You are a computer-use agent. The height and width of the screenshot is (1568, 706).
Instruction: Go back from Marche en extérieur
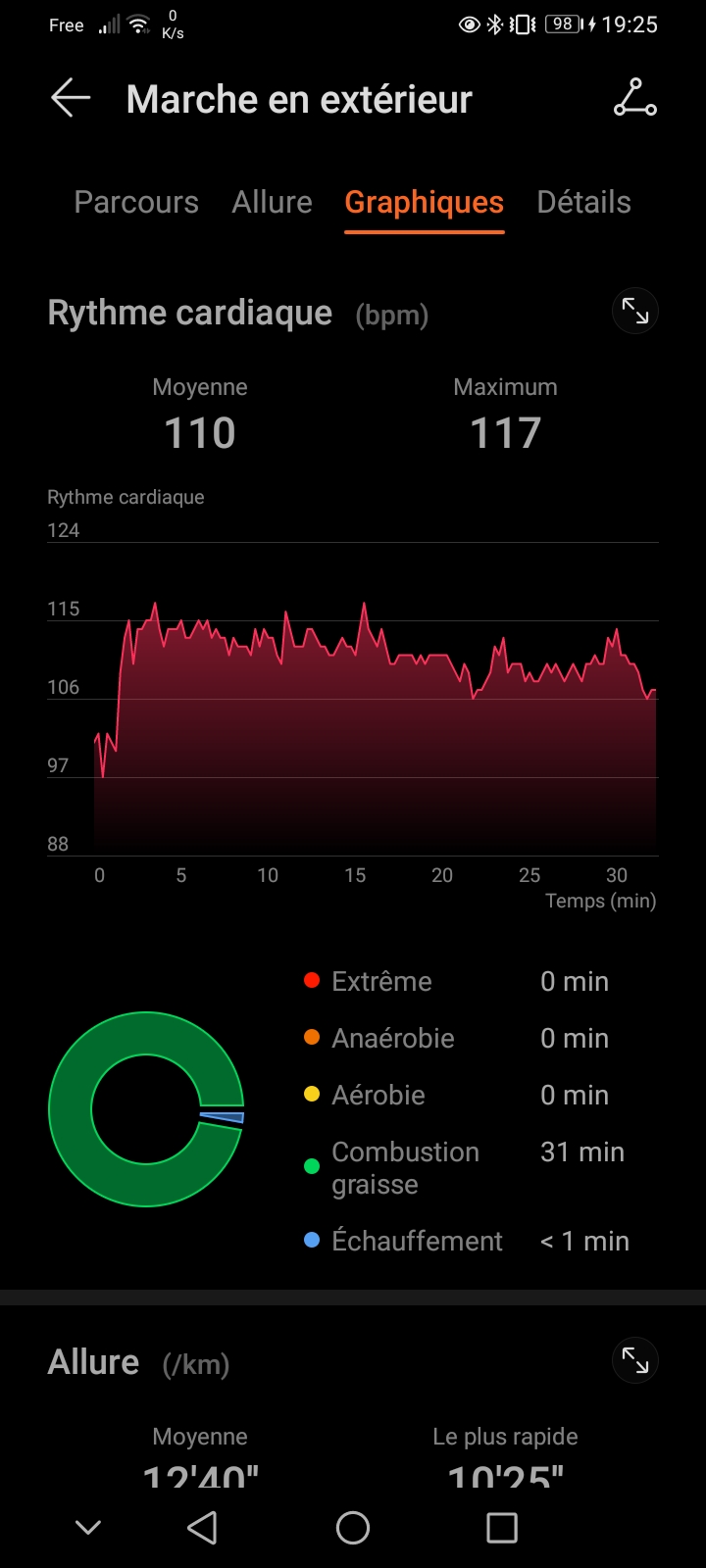click(71, 99)
